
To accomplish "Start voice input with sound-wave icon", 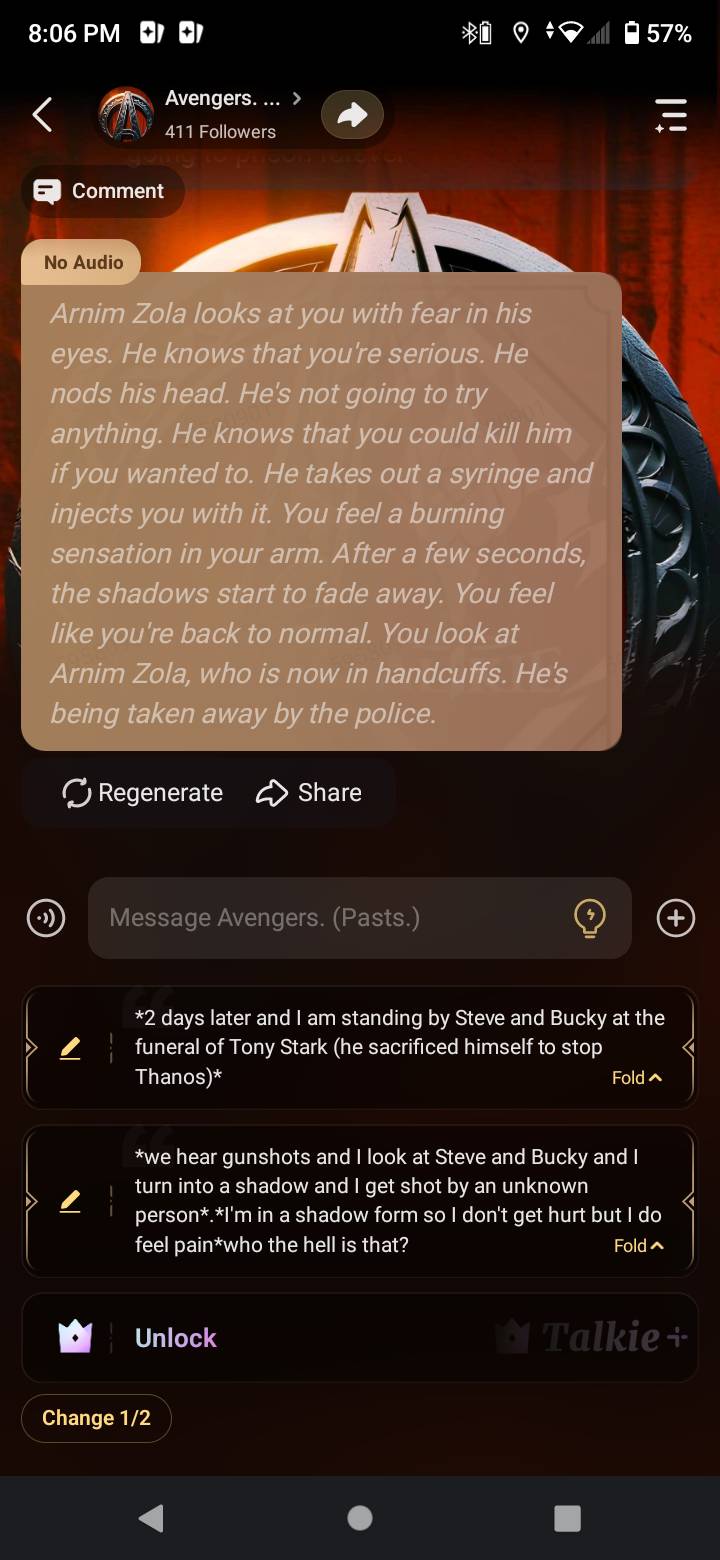I will point(46,918).
